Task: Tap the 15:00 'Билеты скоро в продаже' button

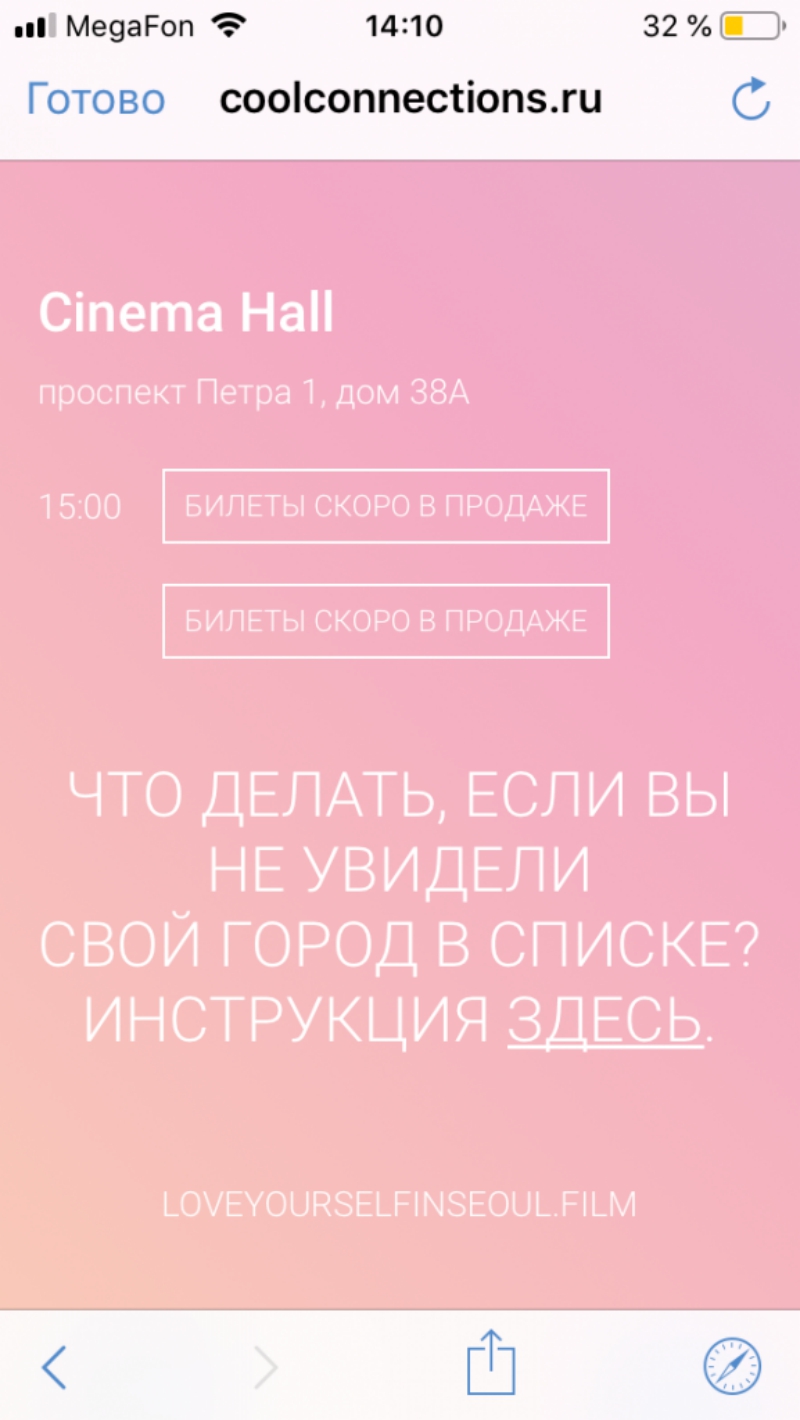Action: [386, 506]
